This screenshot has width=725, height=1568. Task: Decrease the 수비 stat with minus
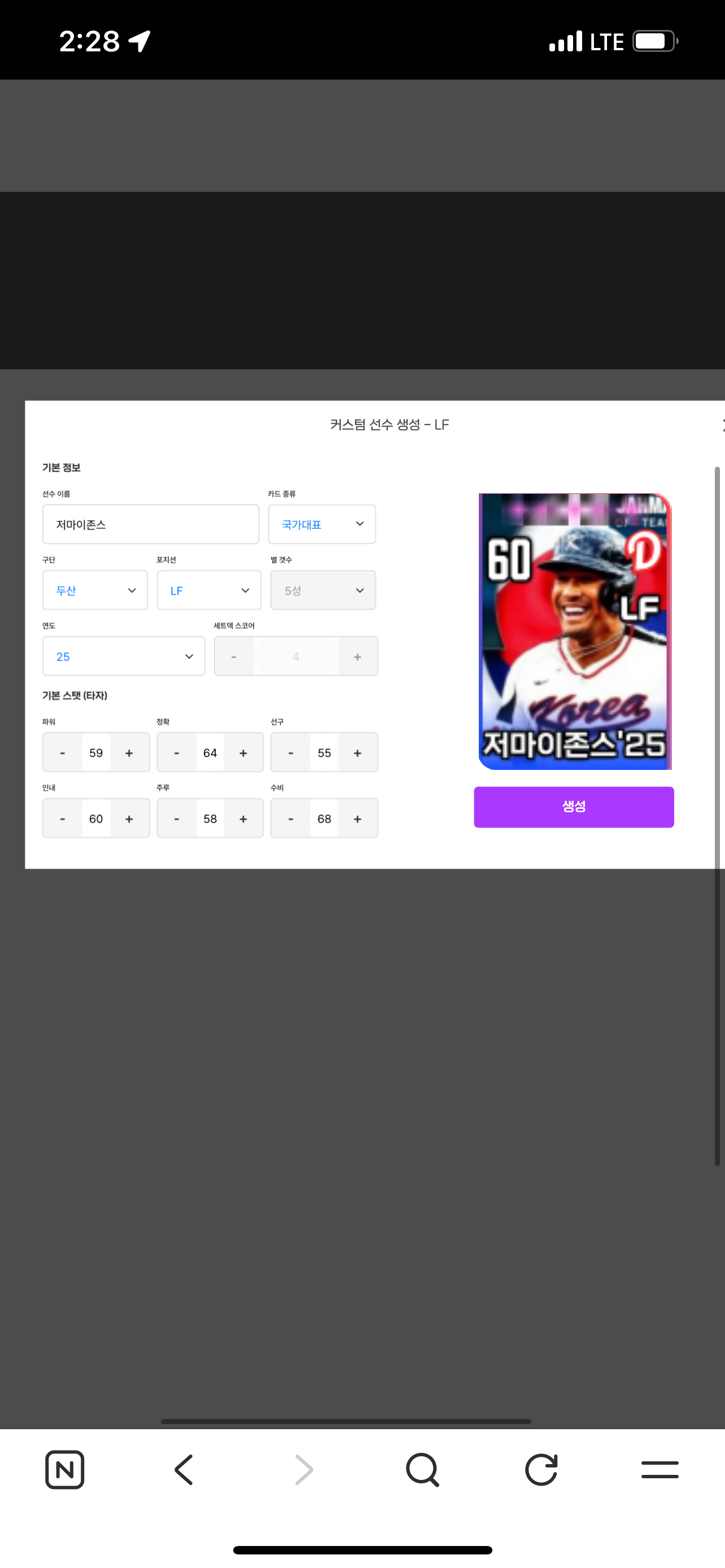pos(290,818)
